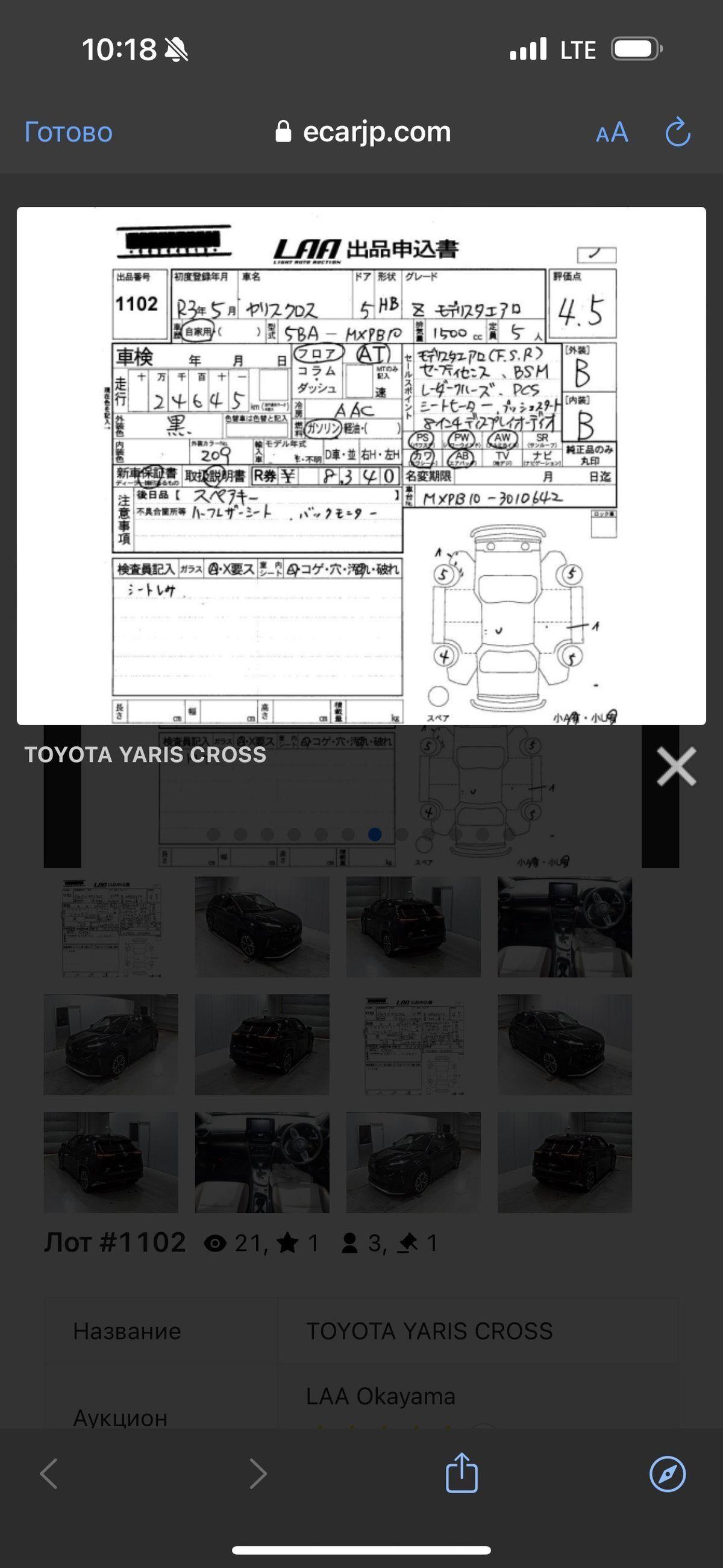Open the second auction sheet thumbnail

413,1045
